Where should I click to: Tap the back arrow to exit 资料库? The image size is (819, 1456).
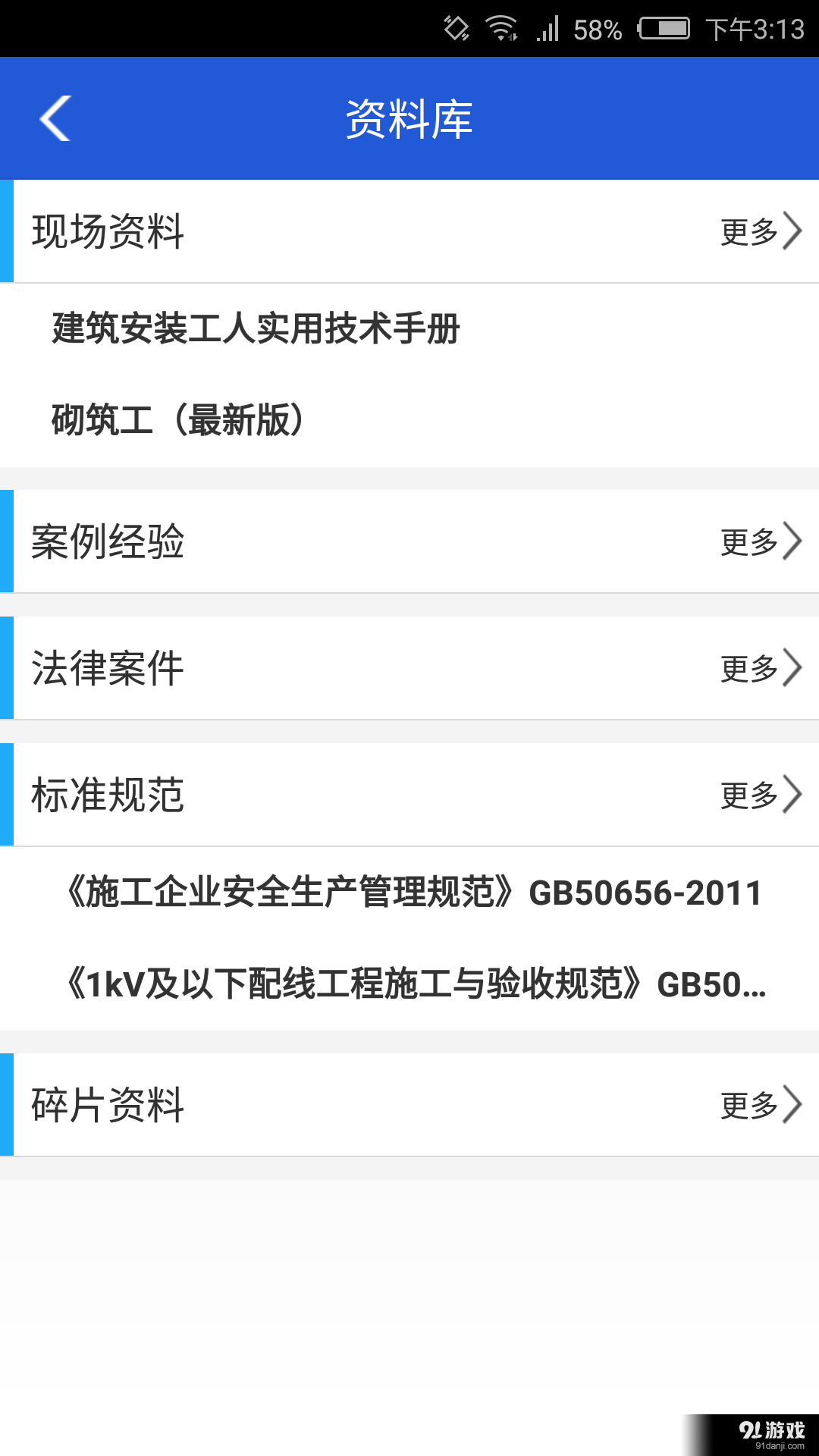(x=55, y=118)
